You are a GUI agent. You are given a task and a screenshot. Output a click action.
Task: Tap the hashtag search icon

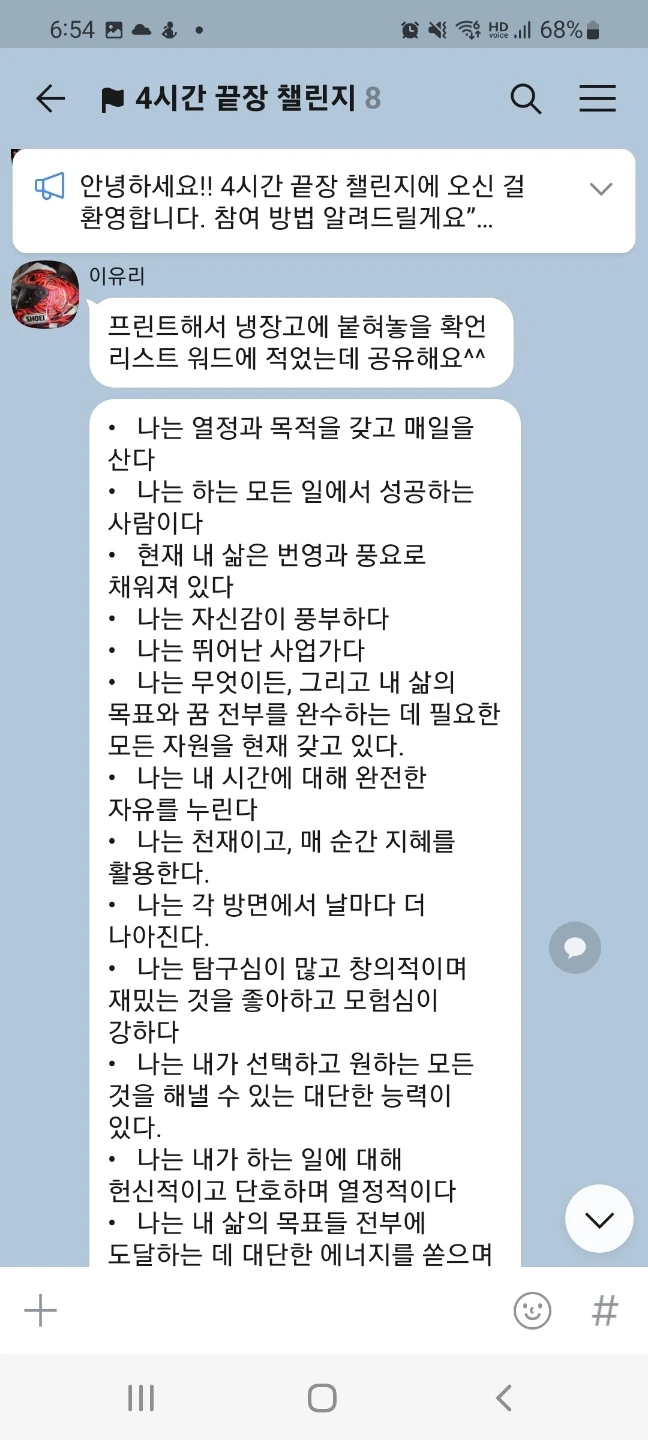(605, 1310)
